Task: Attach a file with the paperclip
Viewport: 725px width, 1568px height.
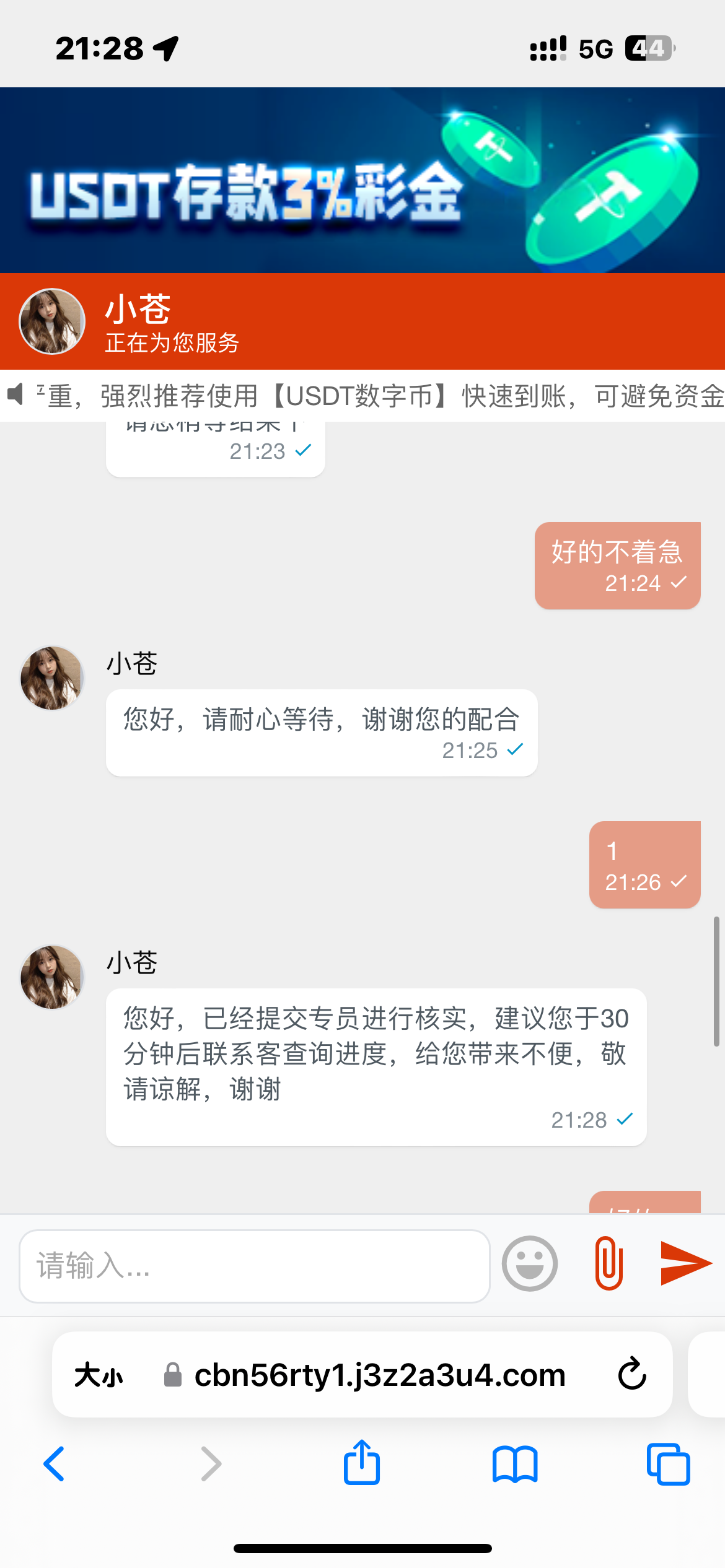Action: click(x=609, y=1263)
